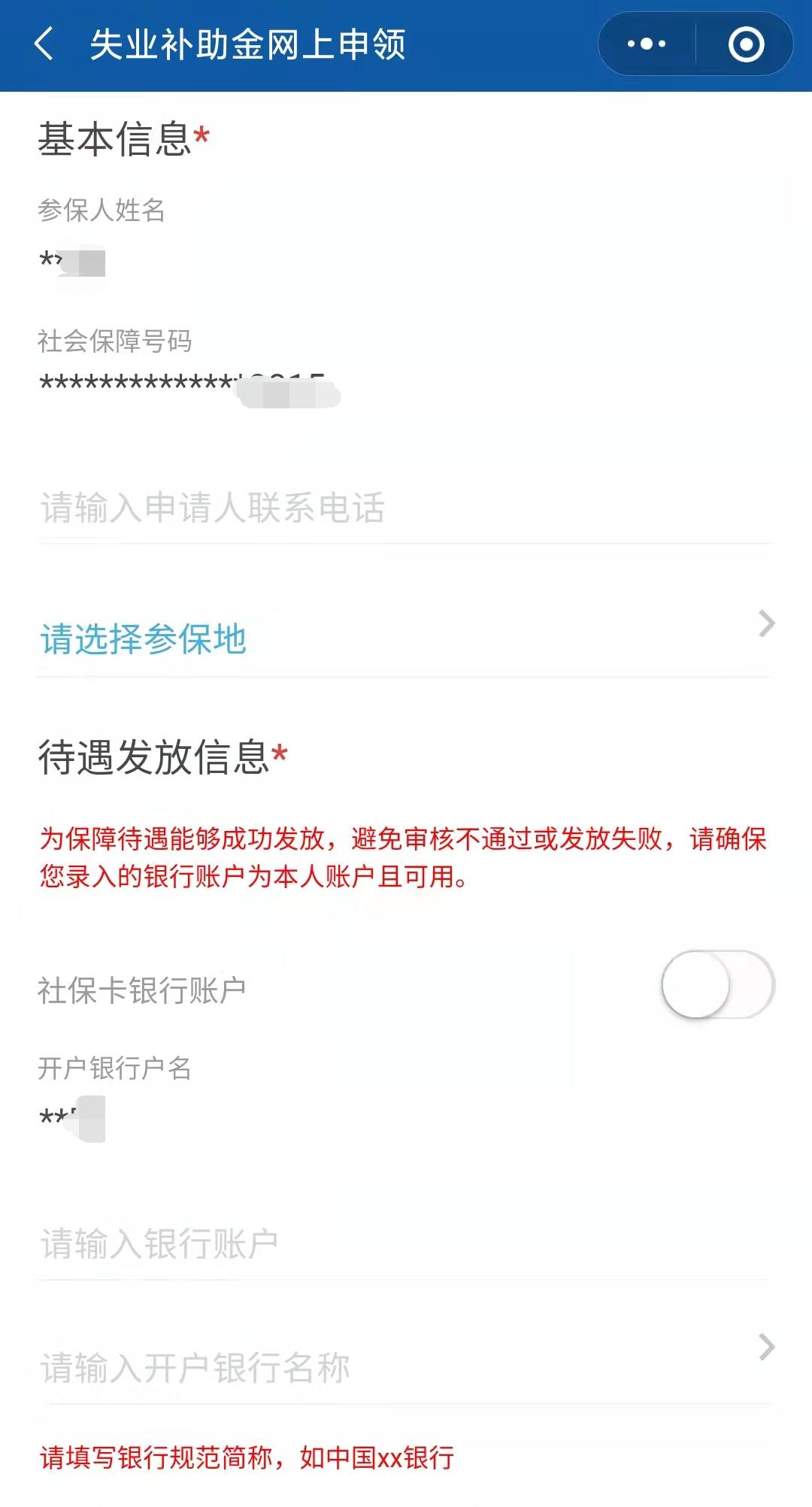
Task: Focus the 请输入银行账户 field
Action: tap(403, 1245)
